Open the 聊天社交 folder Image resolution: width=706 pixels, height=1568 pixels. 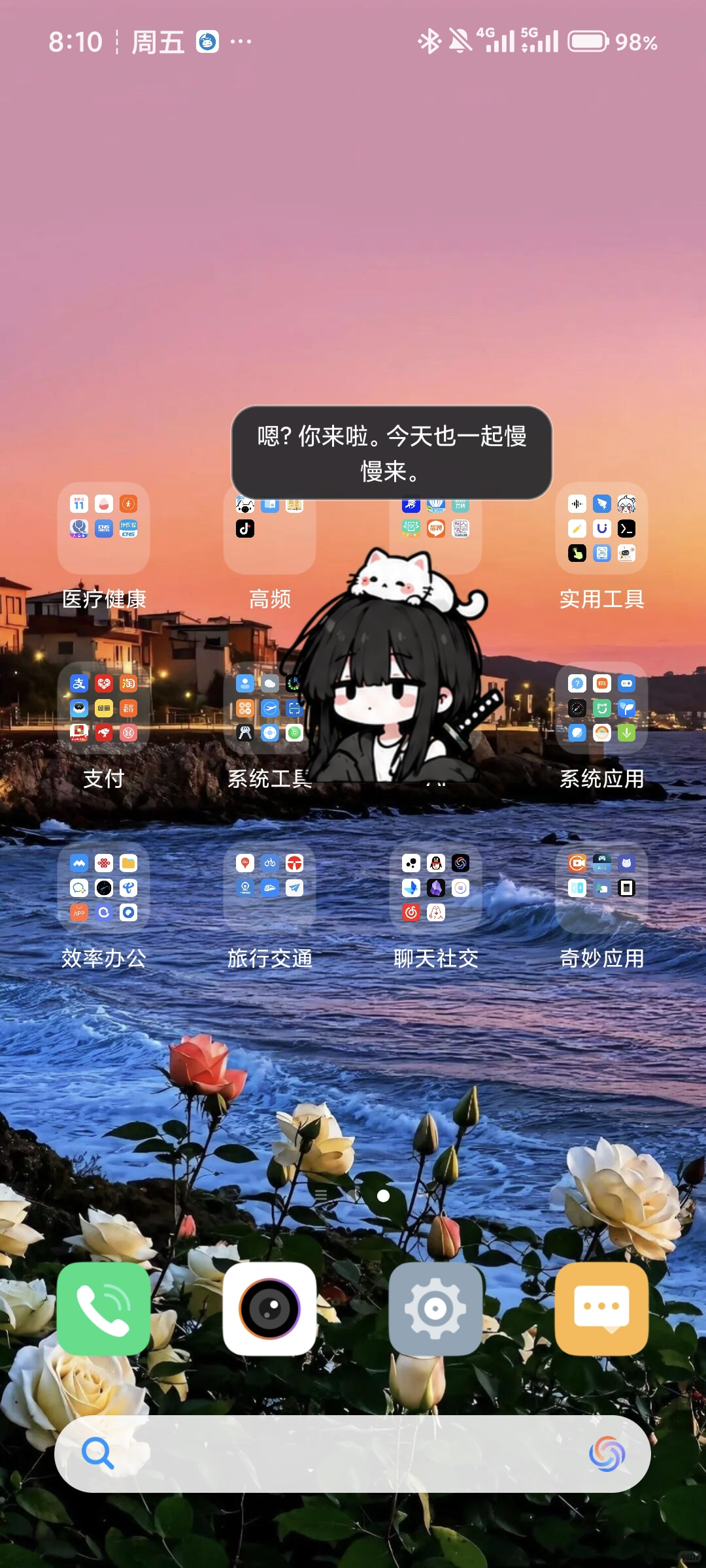[x=435, y=888]
